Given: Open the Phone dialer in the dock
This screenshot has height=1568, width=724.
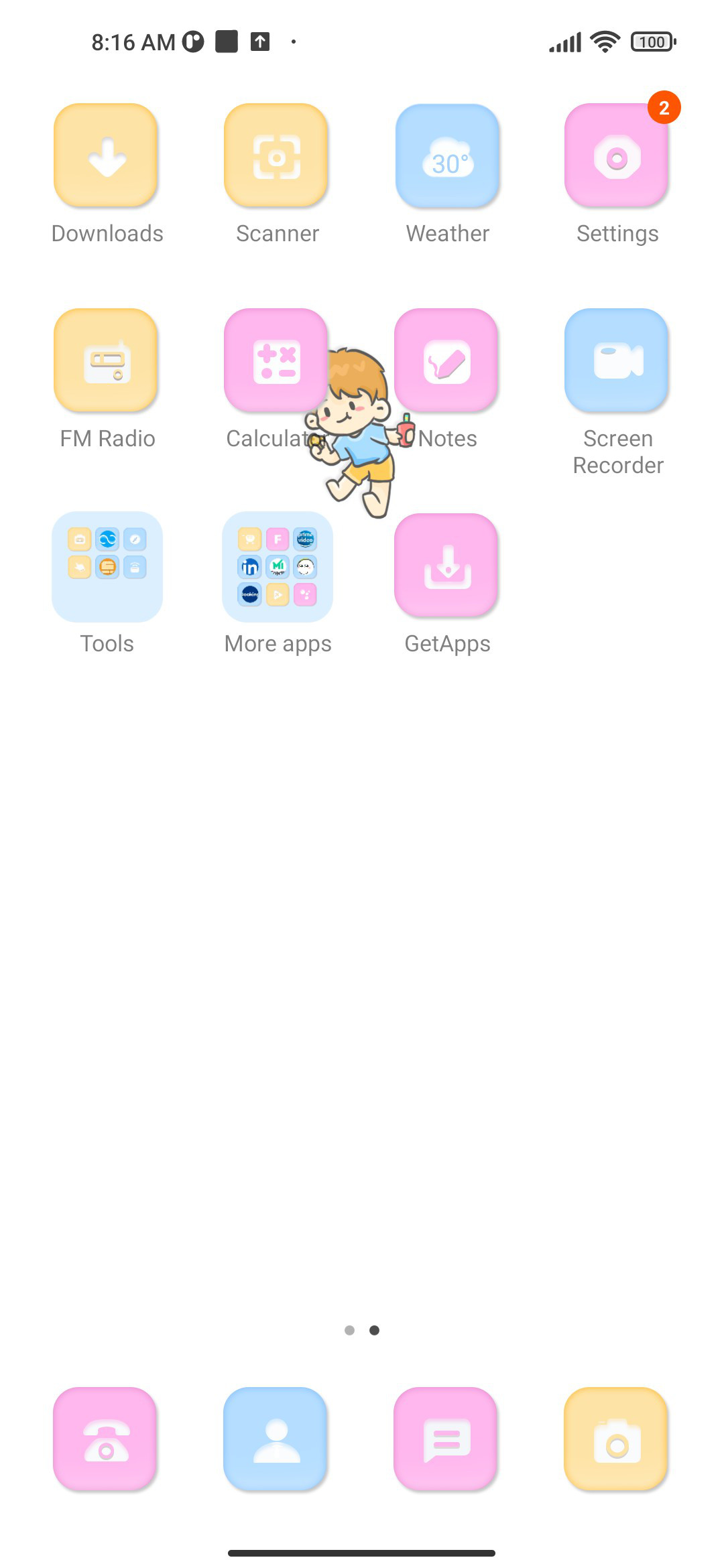Looking at the screenshot, I should [x=105, y=1439].
